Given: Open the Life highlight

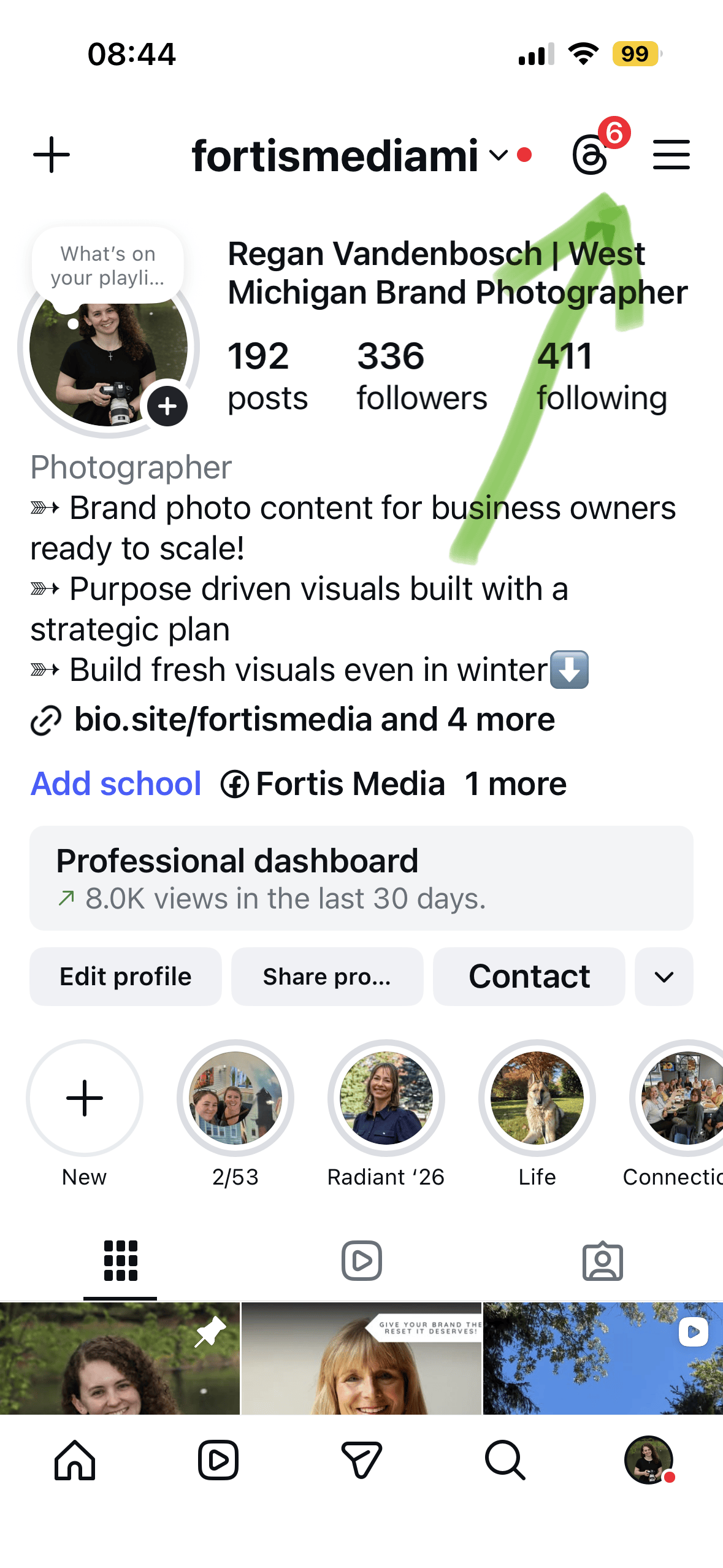Looking at the screenshot, I should [x=537, y=1097].
